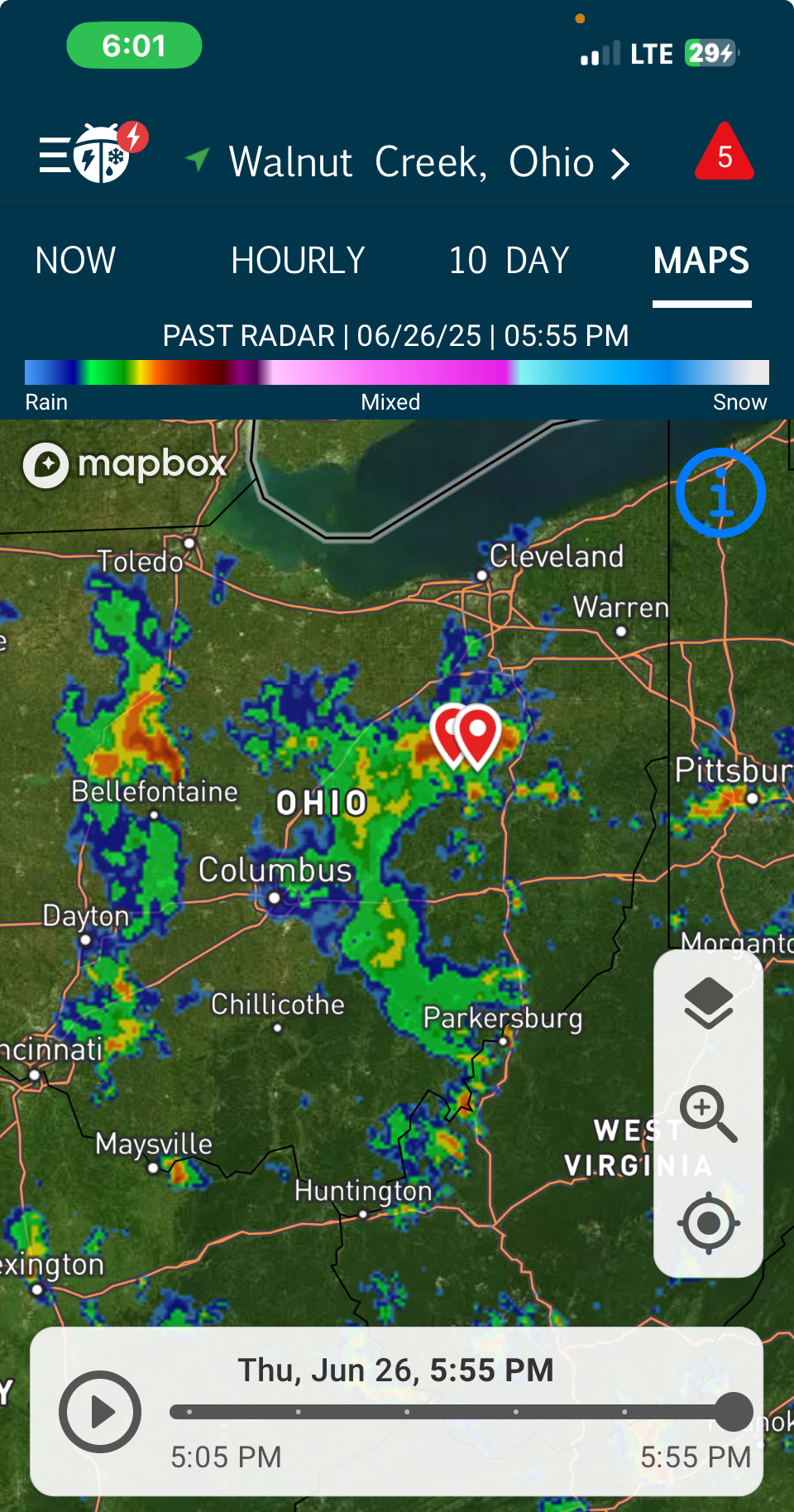Open the map layers selector
The width and height of the screenshot is (794, 1512).
pos(709,1004)
